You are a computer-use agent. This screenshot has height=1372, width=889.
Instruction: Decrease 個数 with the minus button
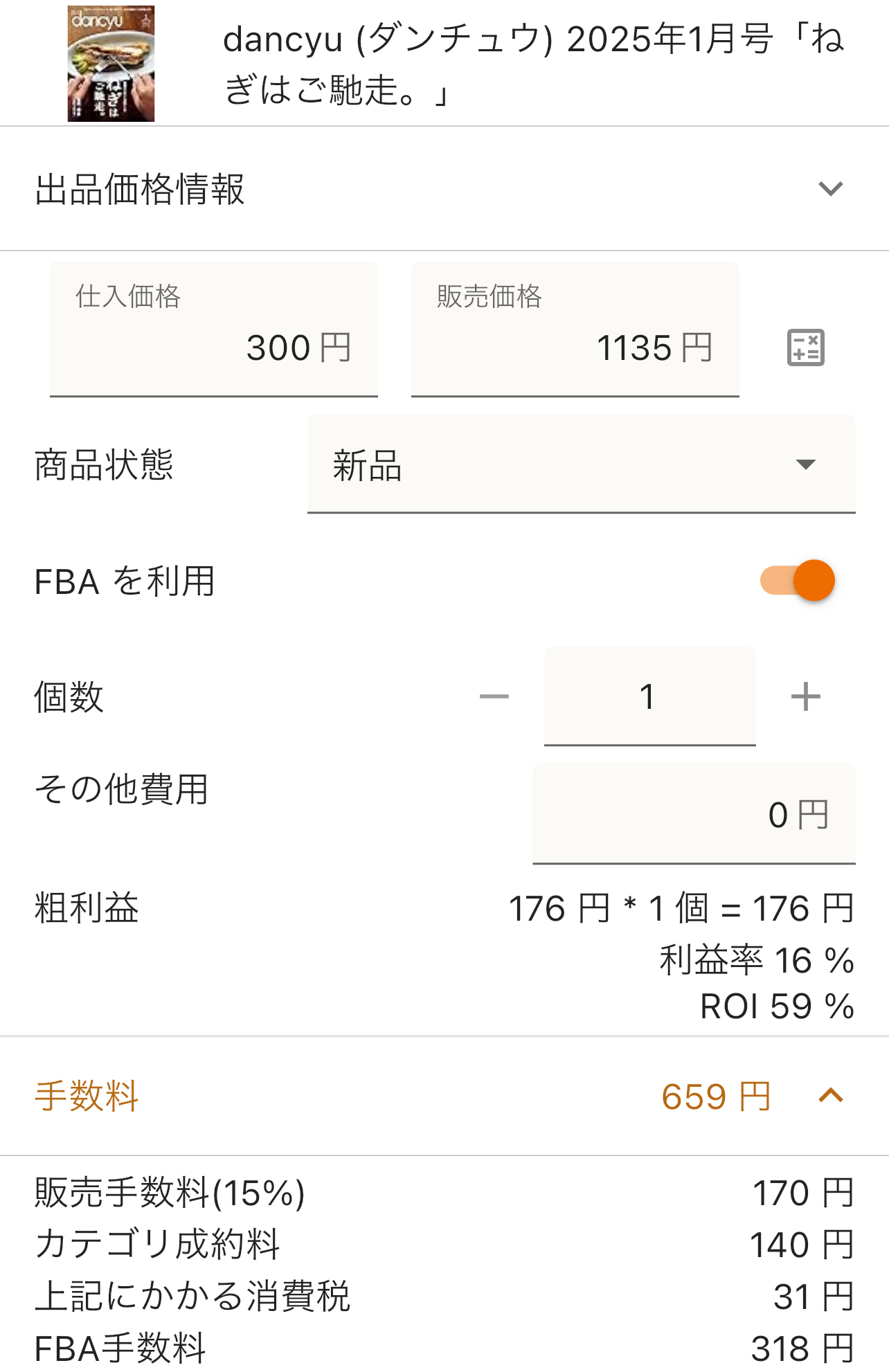point(494,696)
